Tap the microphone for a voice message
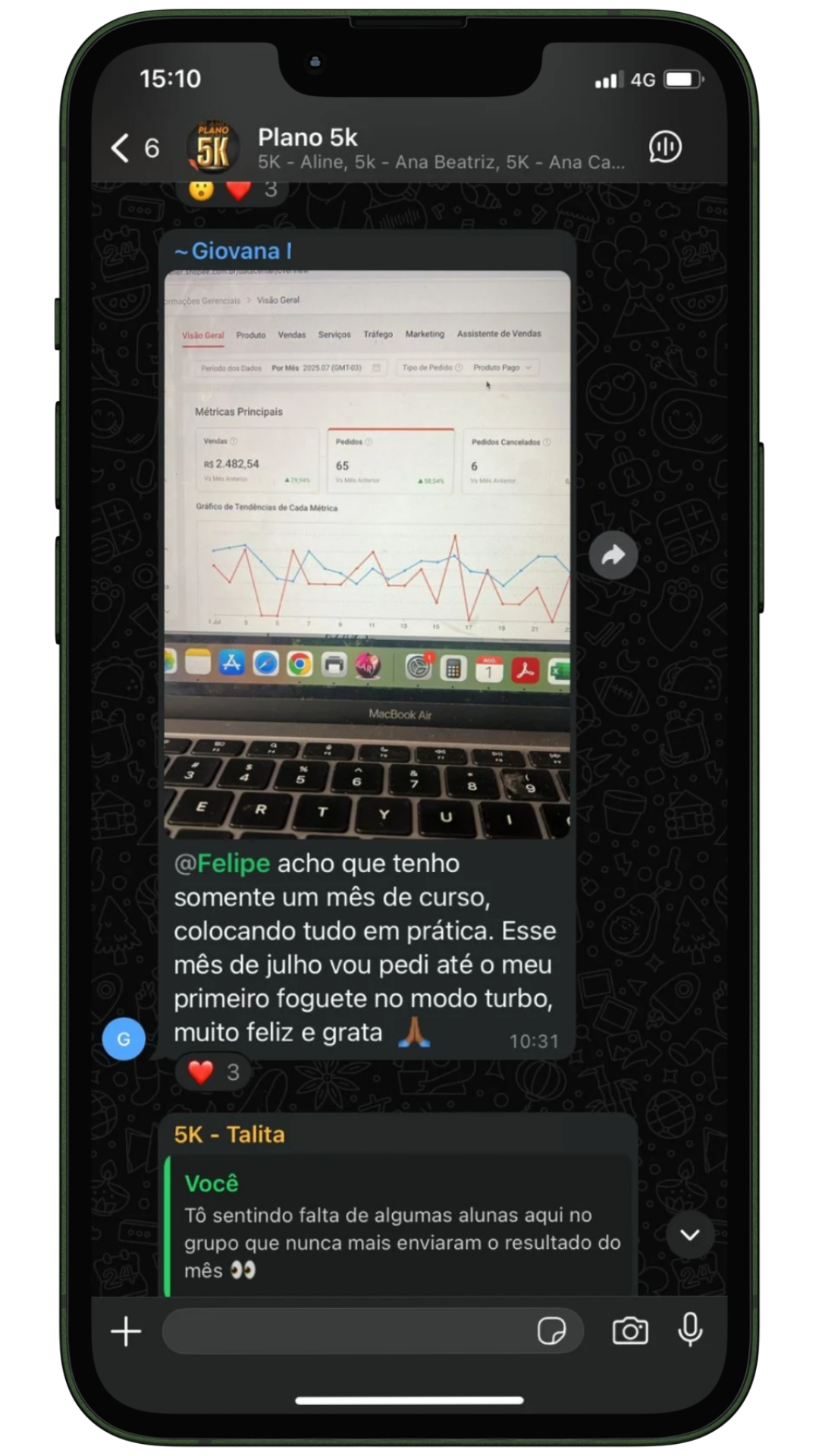Viewport: 819px width, 1456px height. [690, 1331]
